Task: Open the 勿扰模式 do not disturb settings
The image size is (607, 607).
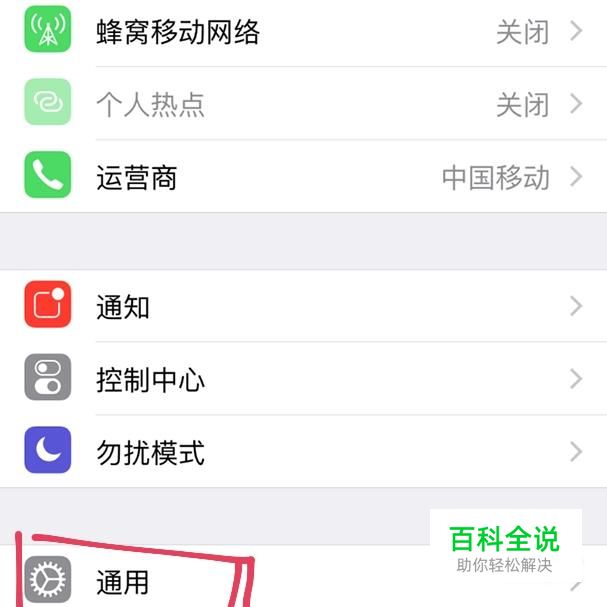Action: (300, 452)
